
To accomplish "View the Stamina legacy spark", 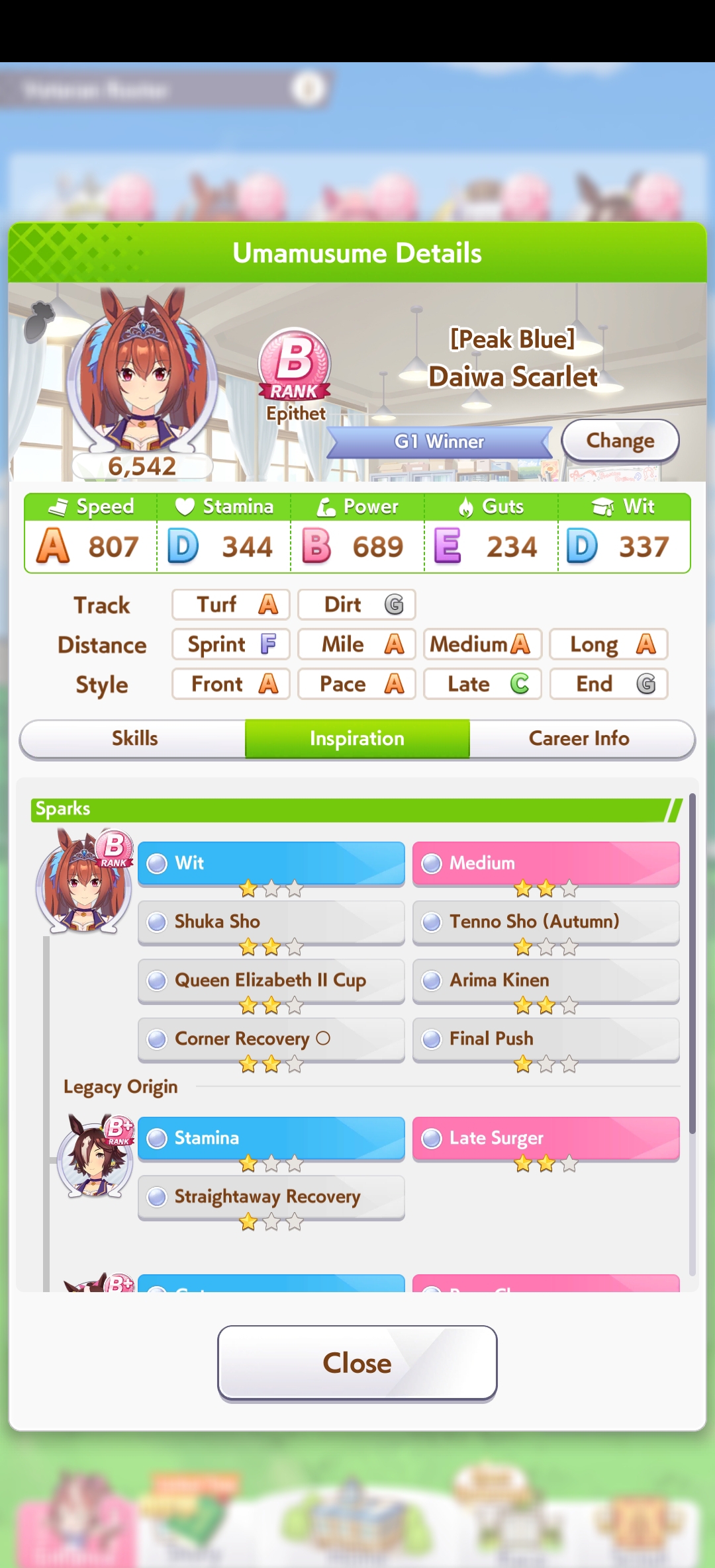I will point(271,1138).
